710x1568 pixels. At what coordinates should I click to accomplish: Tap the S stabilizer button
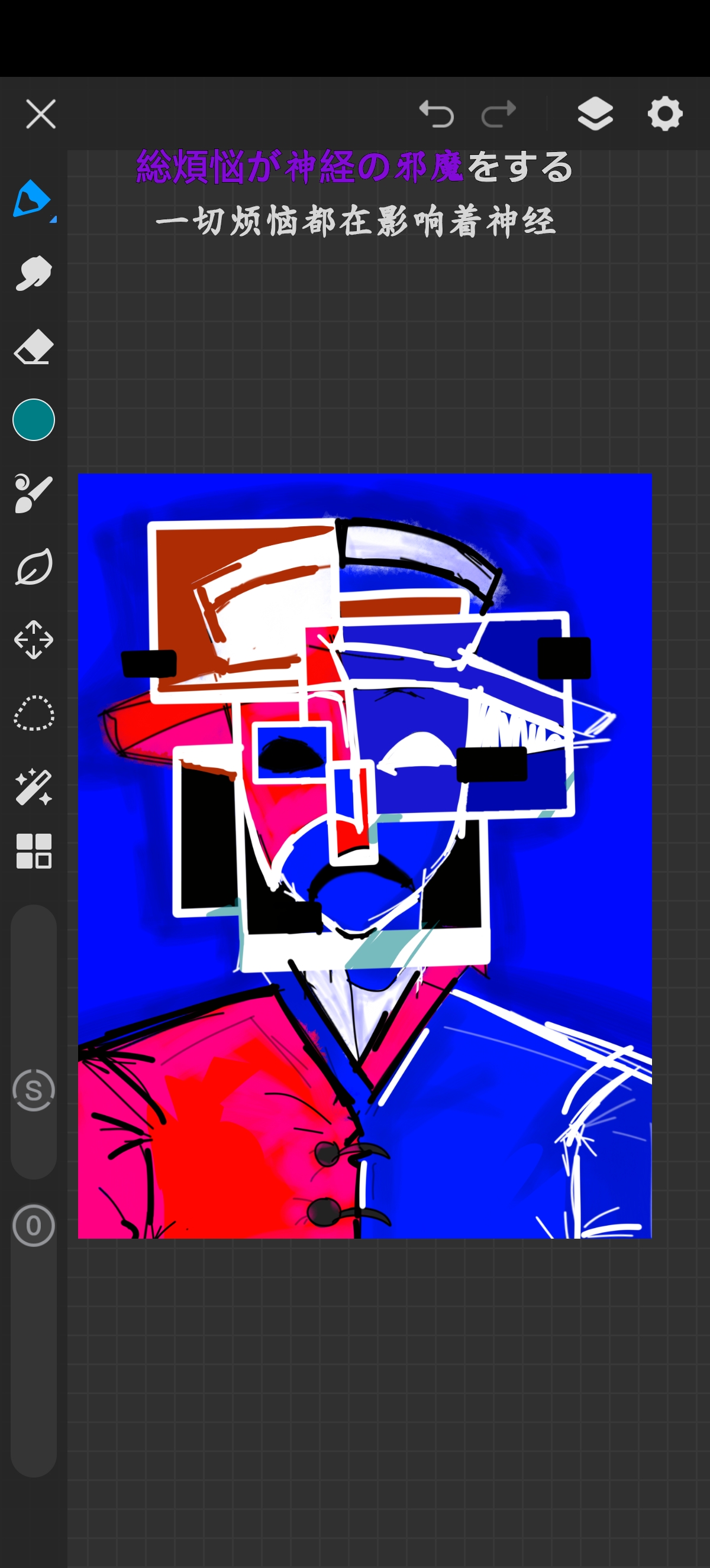click(x=34, y=1090)
